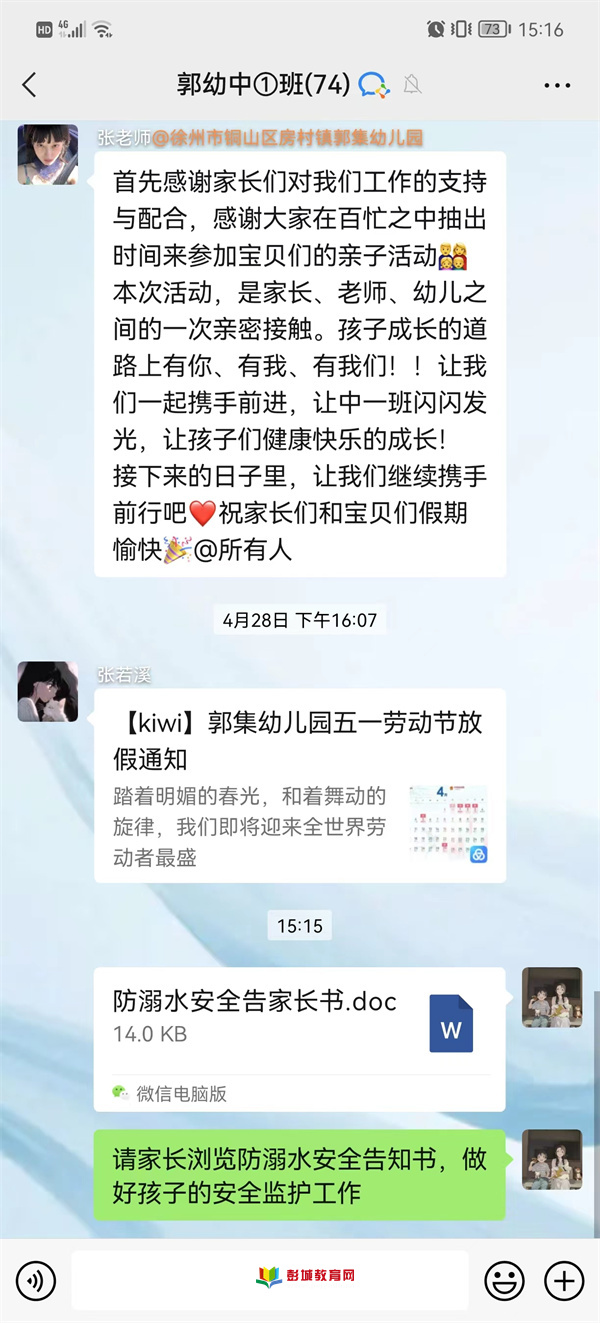Open the plus attachments menu
Viewport: 600px width, 1323px height.
pos(563,1279)
